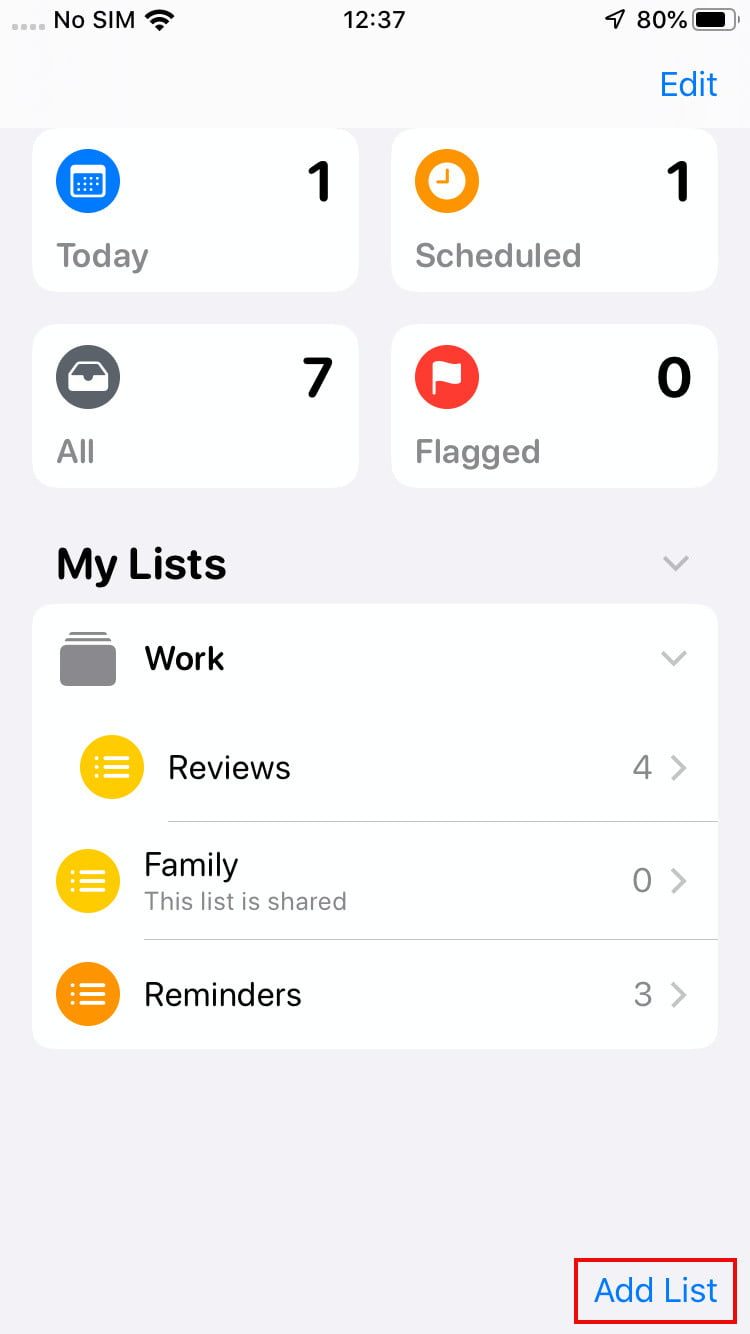
Task: Tap Edit in the top bar
Action: [688, 84]
